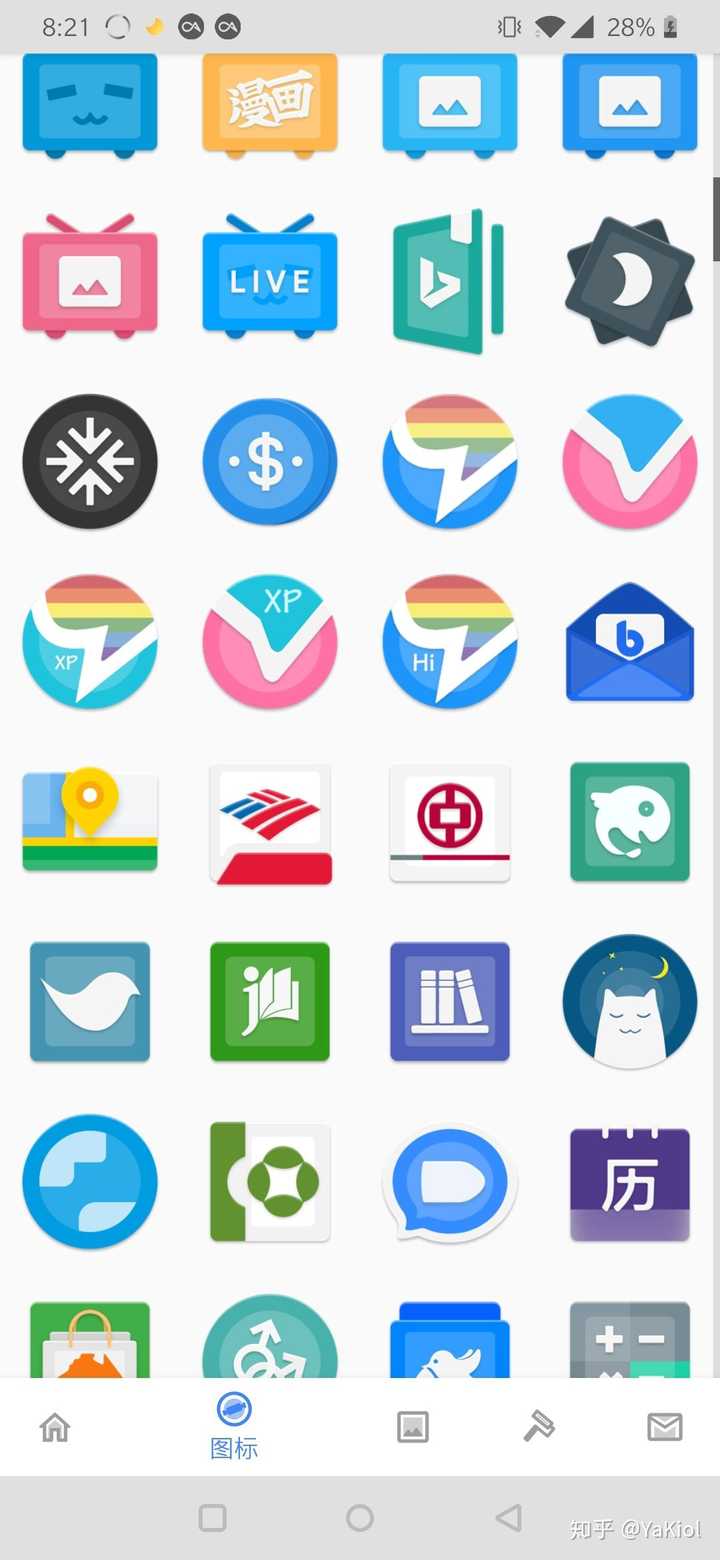Viewport: 720px width, 1560px height.
Task: Open the teal Bing reading book icon
Action: pyautogui.click(x=450, y=280)
